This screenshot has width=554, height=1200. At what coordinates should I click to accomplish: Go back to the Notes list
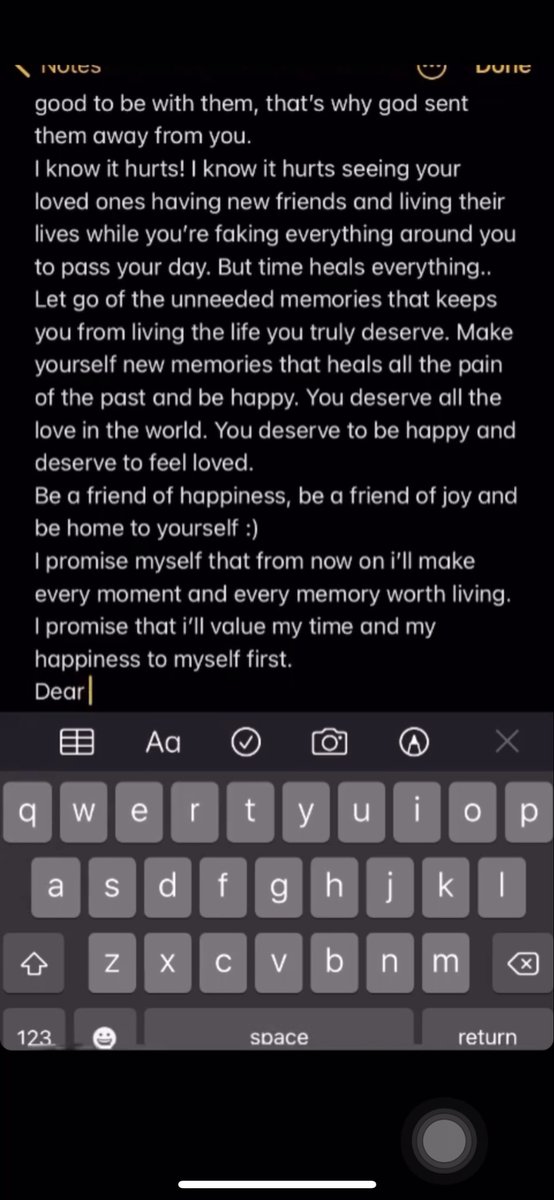59,67
